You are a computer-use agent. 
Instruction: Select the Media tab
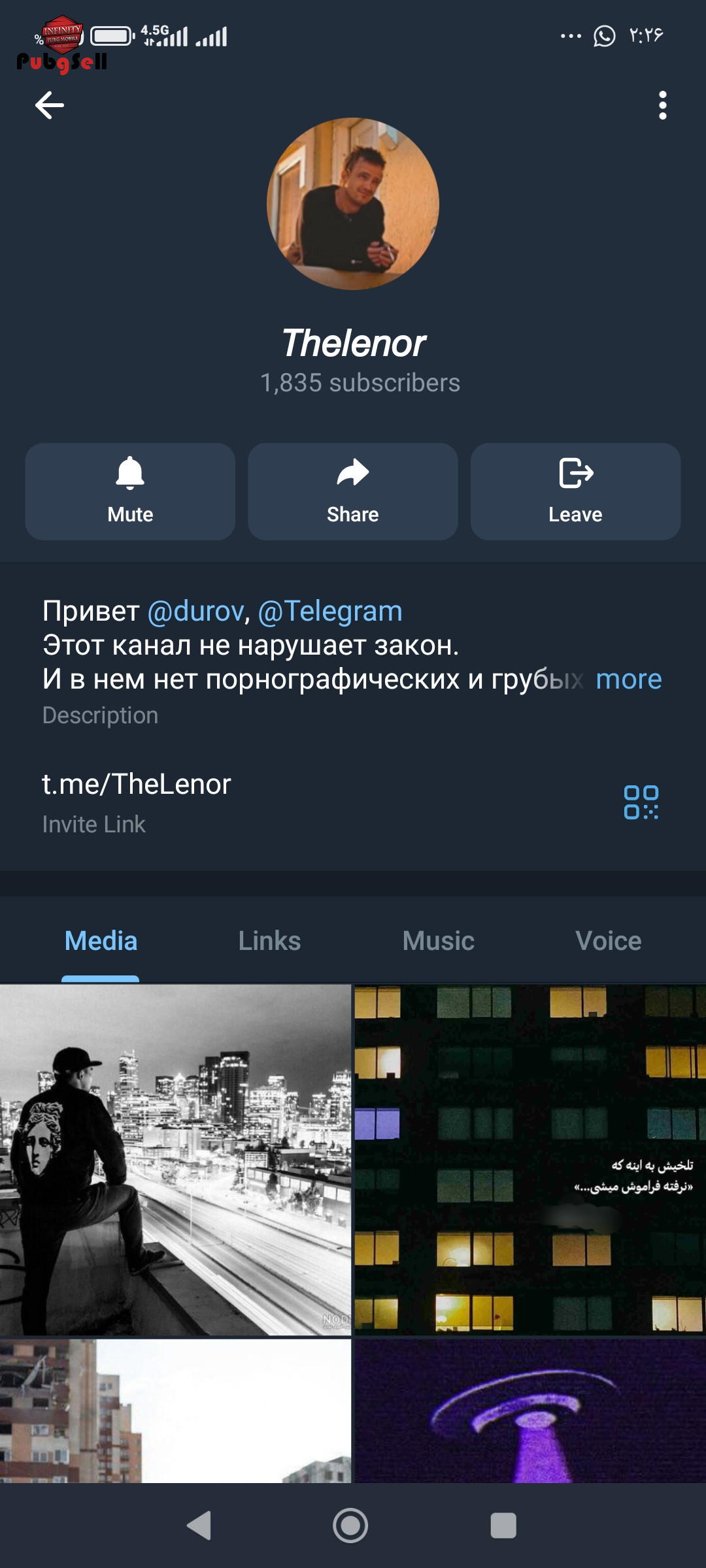(x=101, y=941)
